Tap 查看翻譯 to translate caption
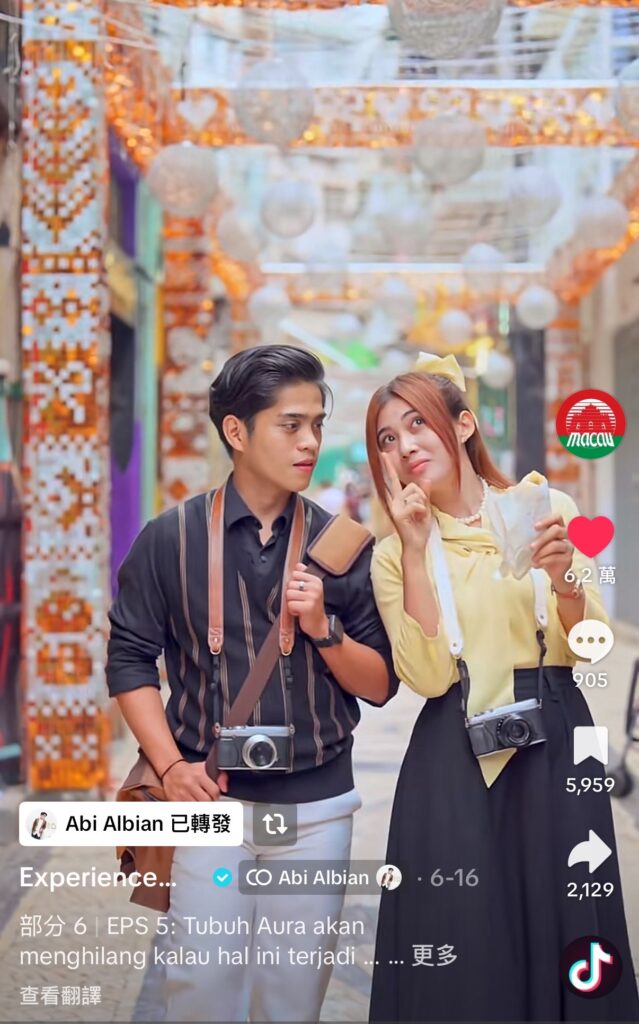Screen dimensions: 639x1024 tap(60, 995)
